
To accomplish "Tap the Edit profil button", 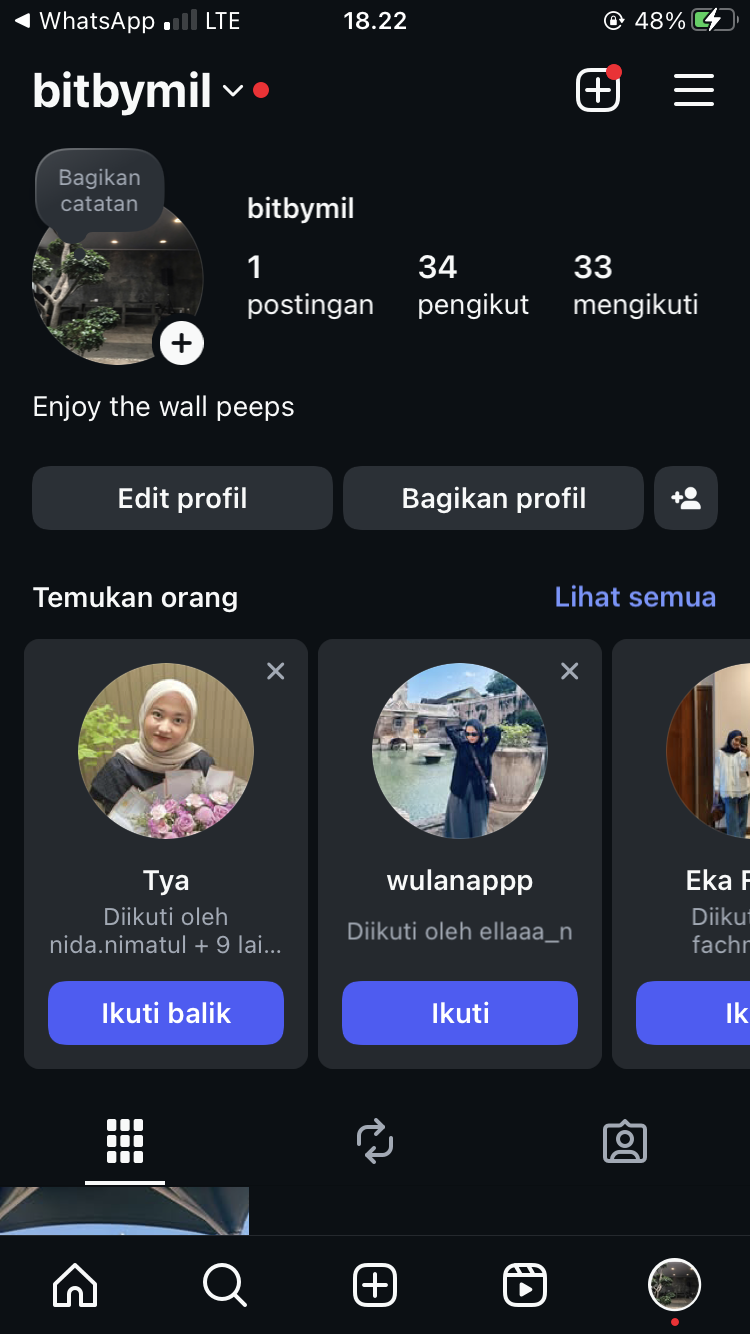I will (x=182, y=498).
